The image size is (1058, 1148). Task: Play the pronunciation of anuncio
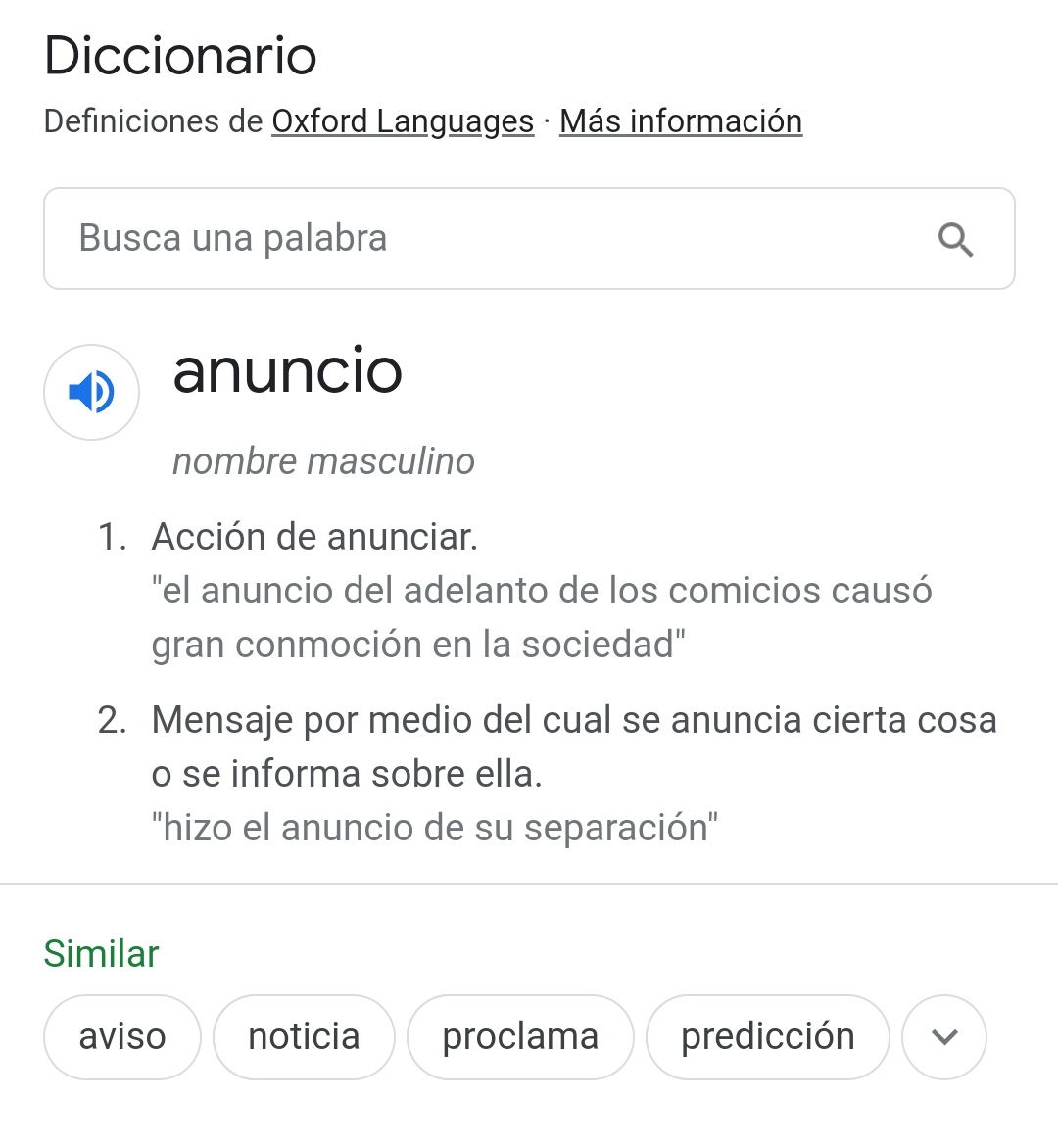tap(92, 392)
